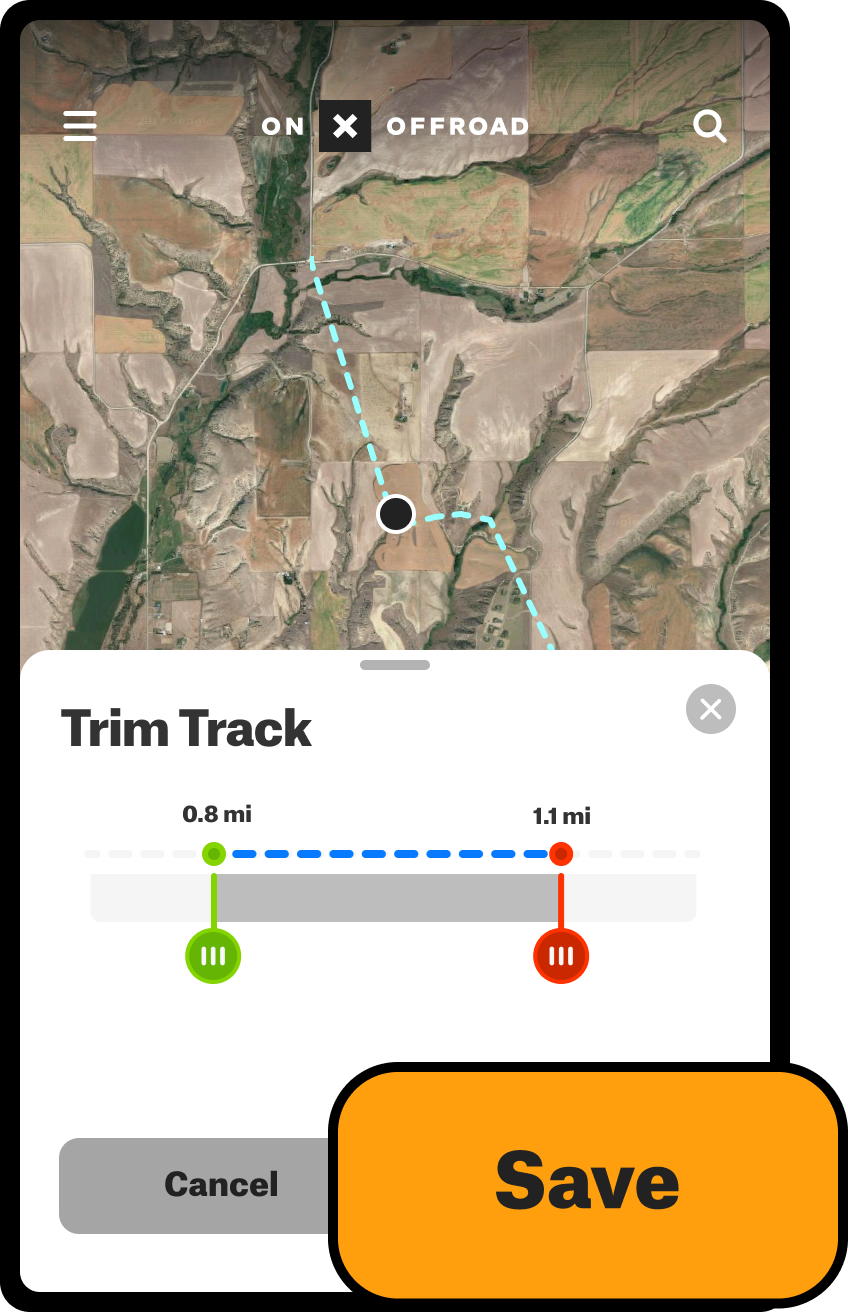
Task: Open the hamburger menu
Action: [x=80, y=126]
